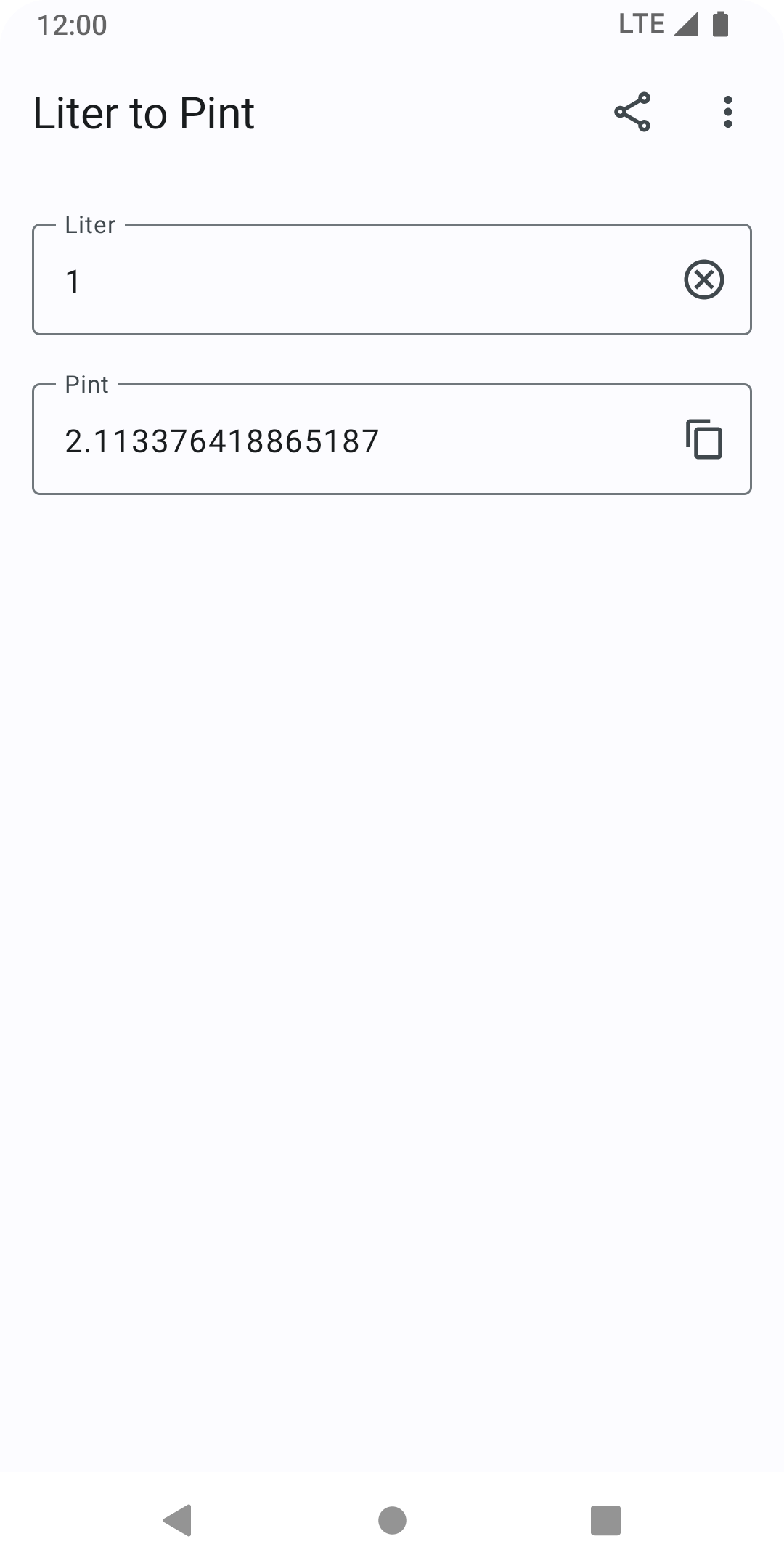Return to the home screen
This screenshot has height=1568, width=784.
click(392, 1519)
